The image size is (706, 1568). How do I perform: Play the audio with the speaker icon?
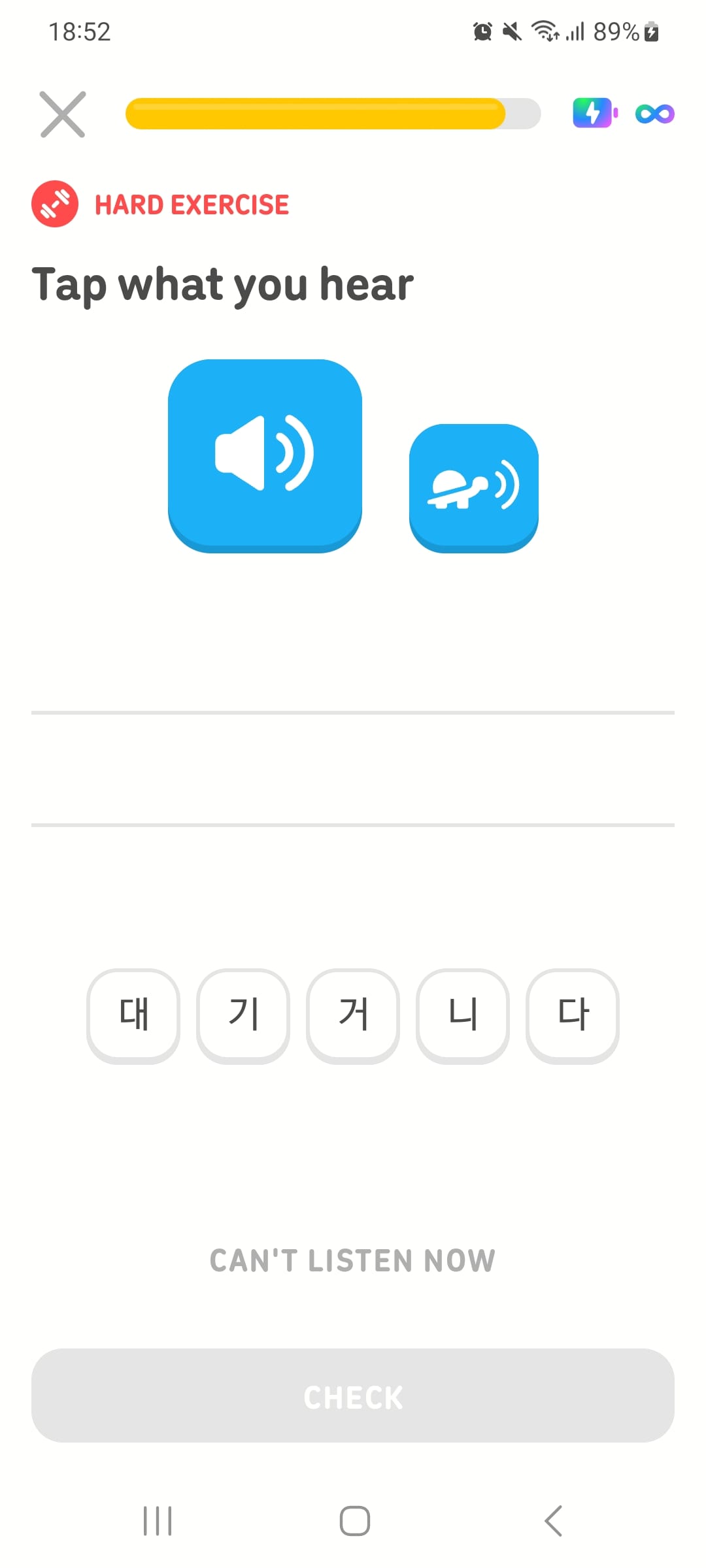tap(265, 455)
